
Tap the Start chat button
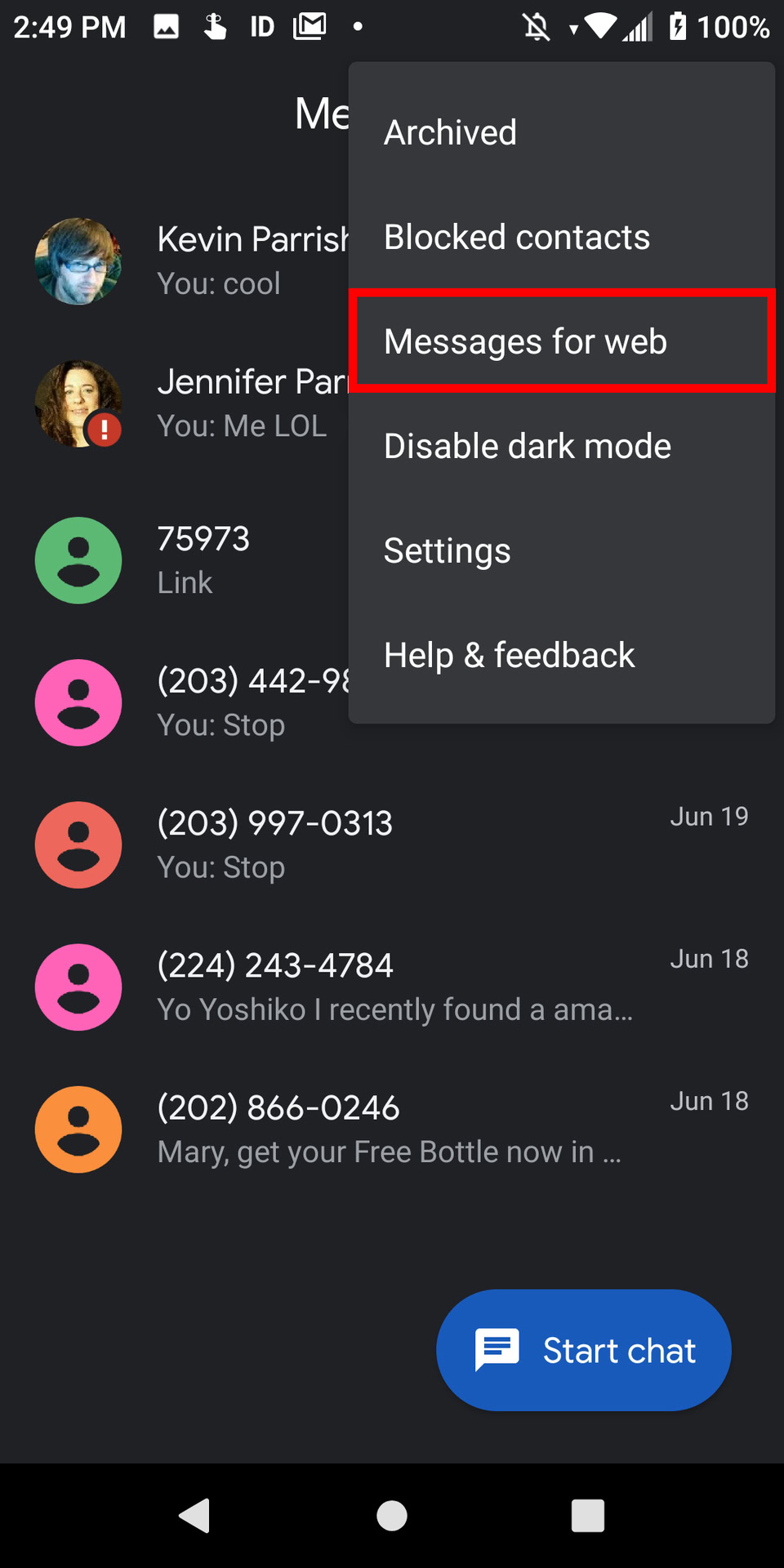click(584, 1350)
